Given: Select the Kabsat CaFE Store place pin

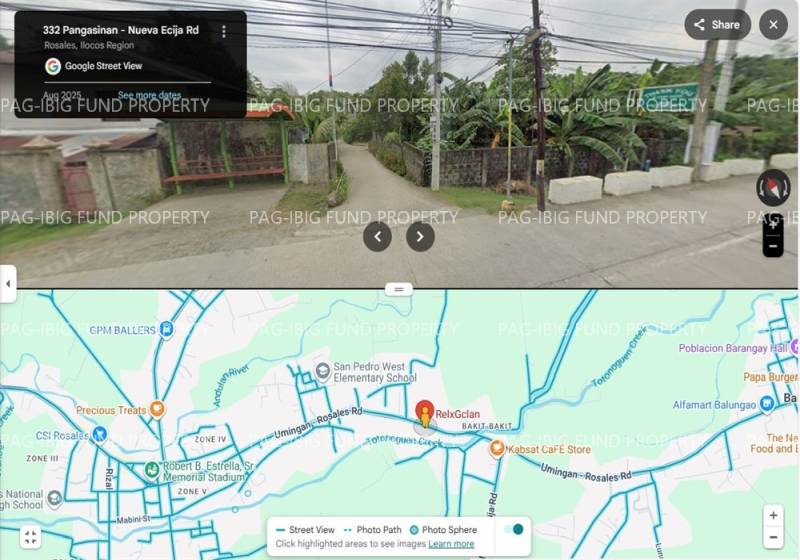Looking at the screenshot, I should 497,449.
